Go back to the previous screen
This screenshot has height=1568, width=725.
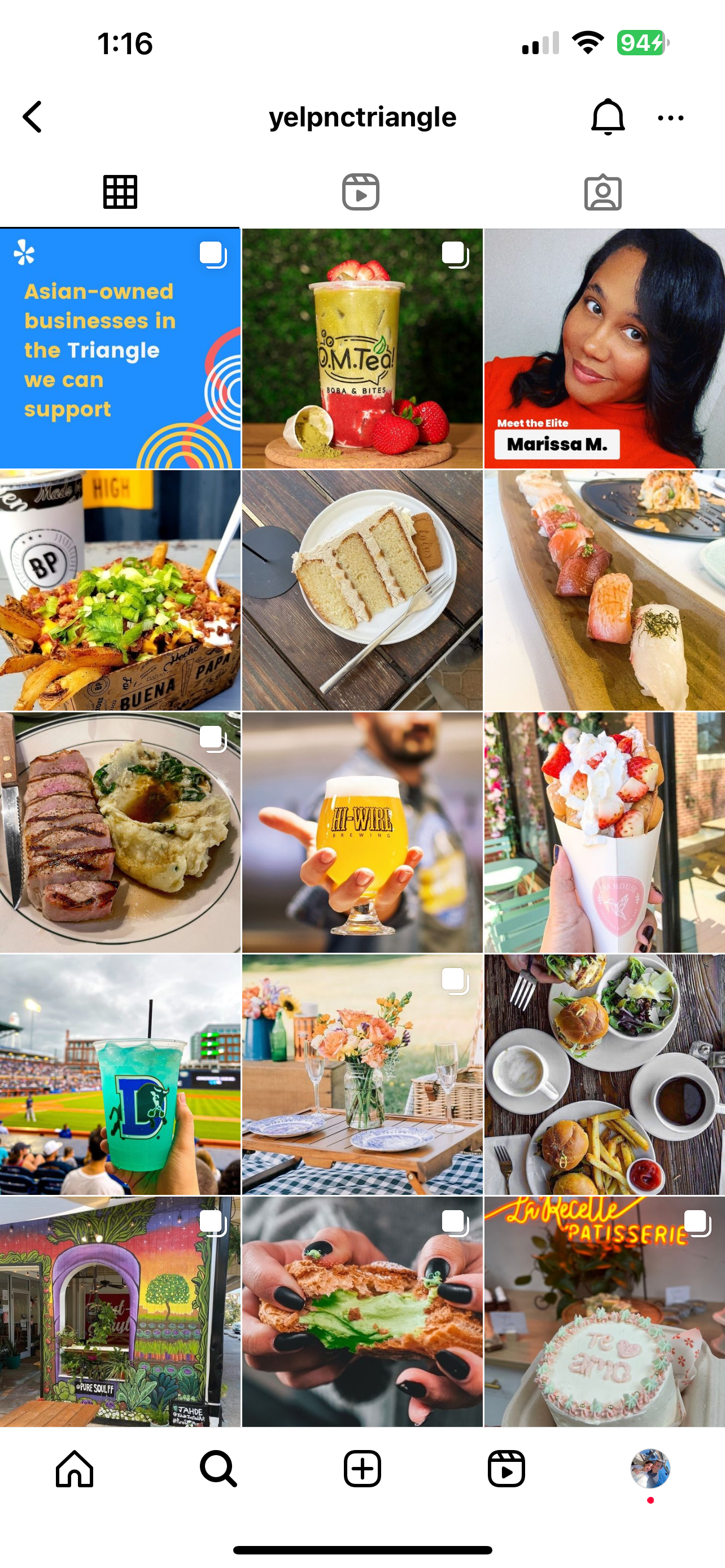click(33, 117)
